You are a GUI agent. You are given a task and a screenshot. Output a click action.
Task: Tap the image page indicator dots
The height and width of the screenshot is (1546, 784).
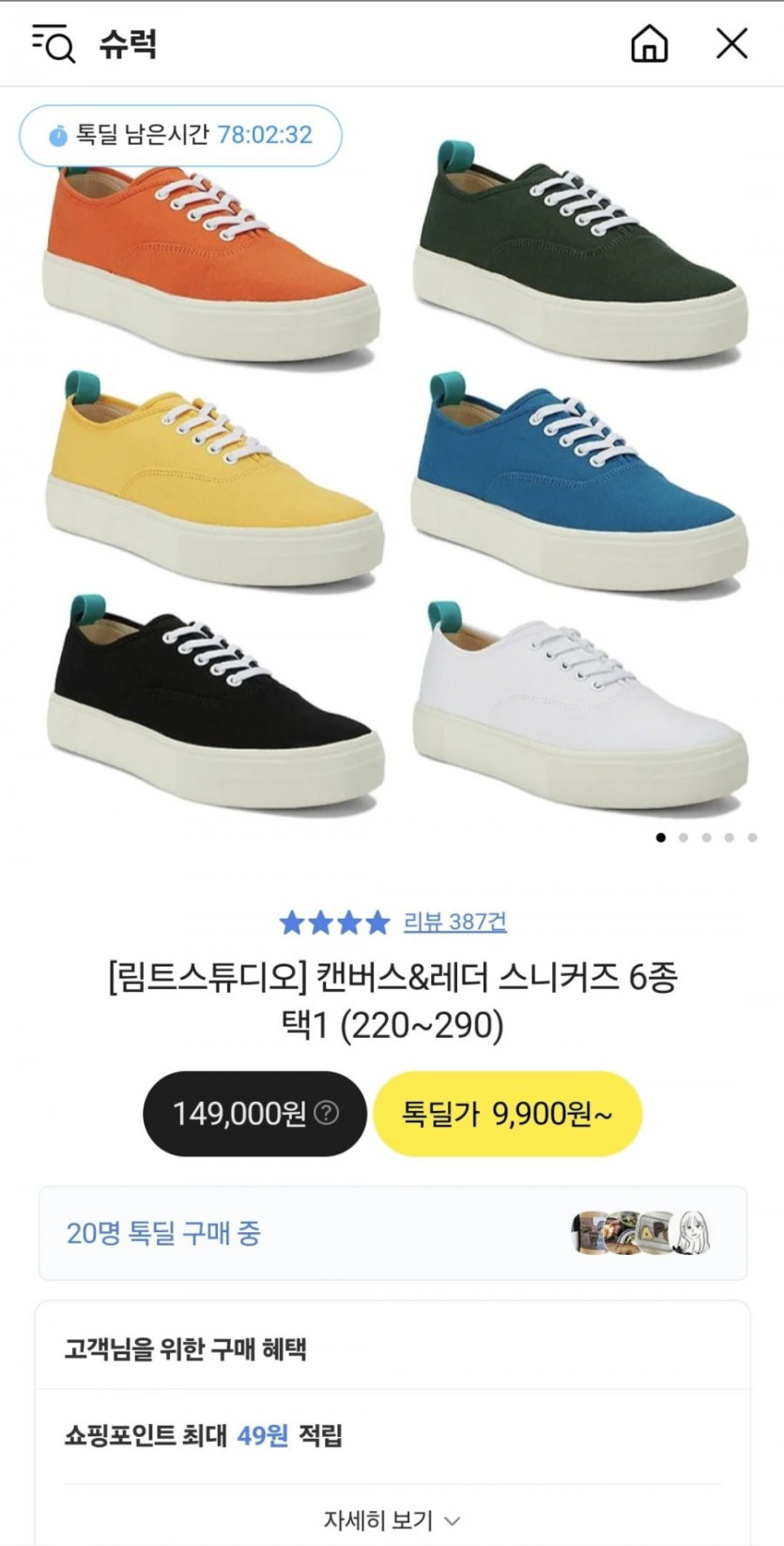point(706,838)
